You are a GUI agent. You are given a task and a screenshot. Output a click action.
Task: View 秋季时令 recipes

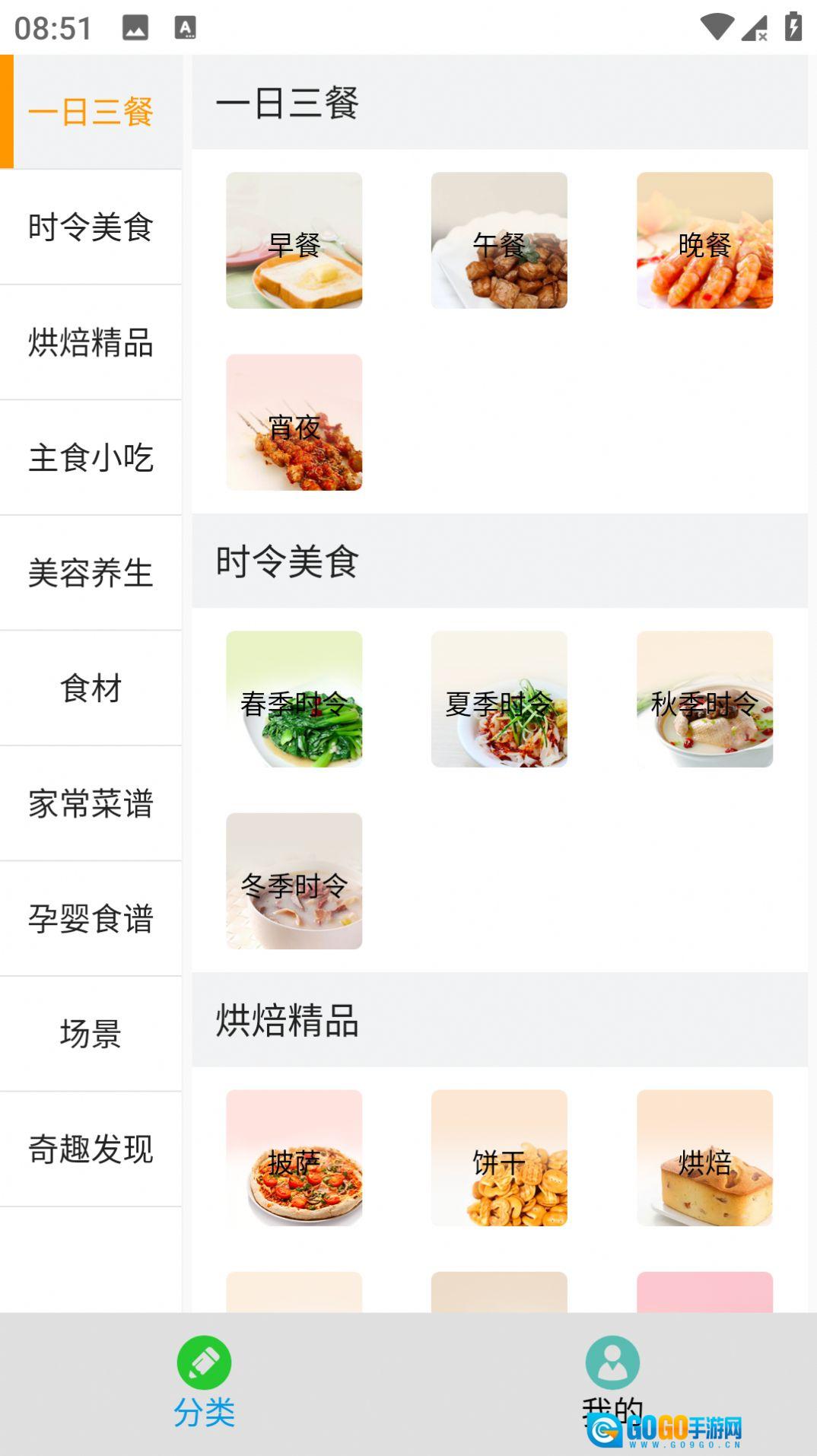click(704, 699)
